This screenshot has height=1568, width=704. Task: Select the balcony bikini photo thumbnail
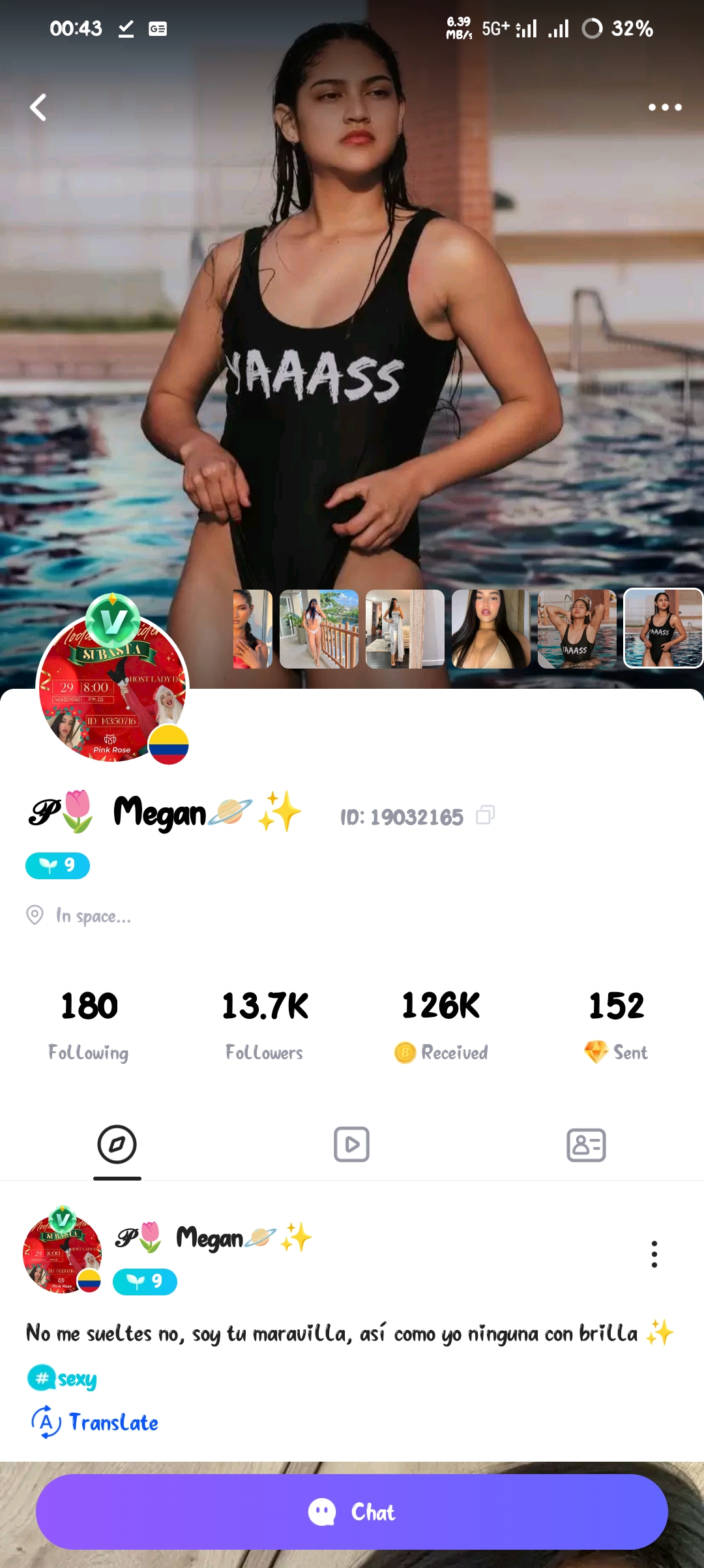(x=319, y=629)
